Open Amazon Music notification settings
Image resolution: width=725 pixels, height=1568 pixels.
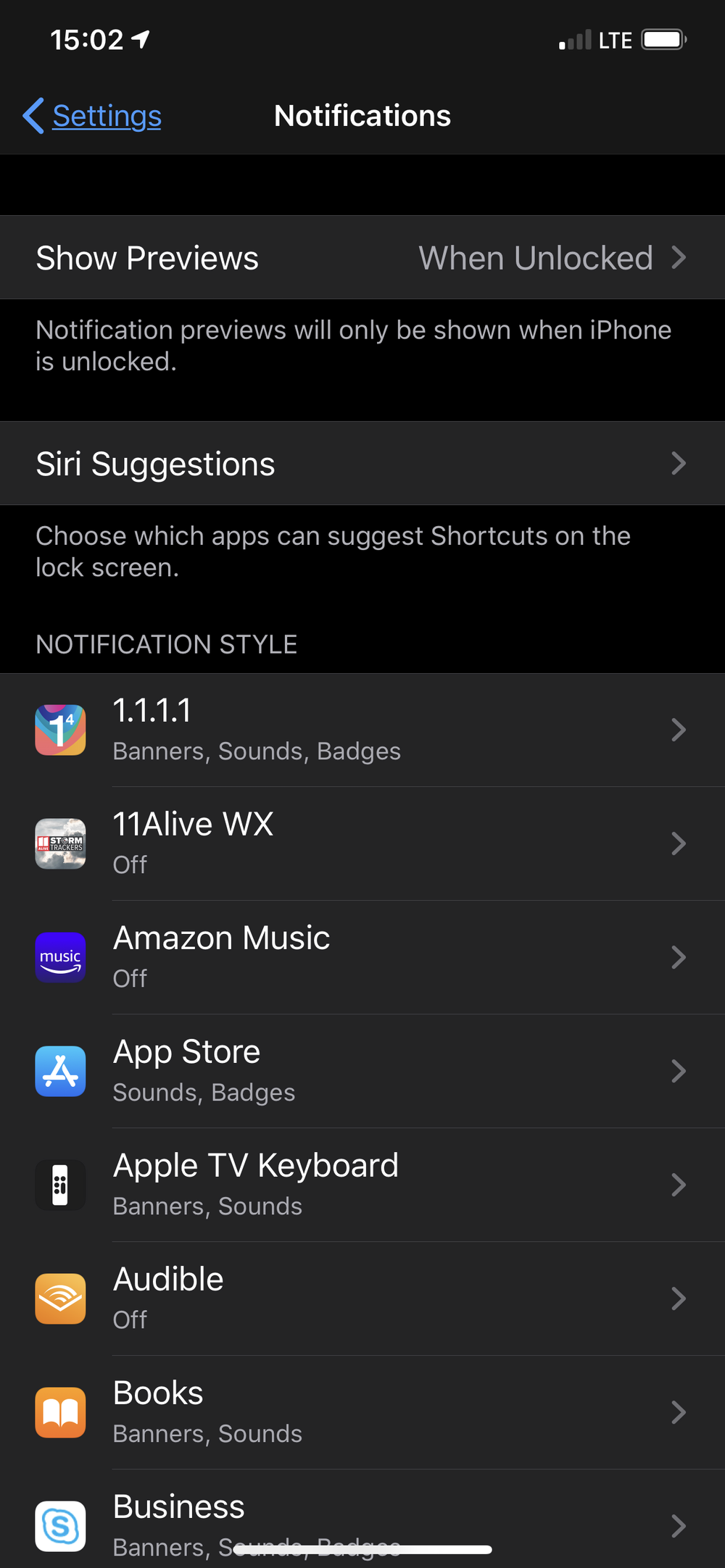point(362,957)
